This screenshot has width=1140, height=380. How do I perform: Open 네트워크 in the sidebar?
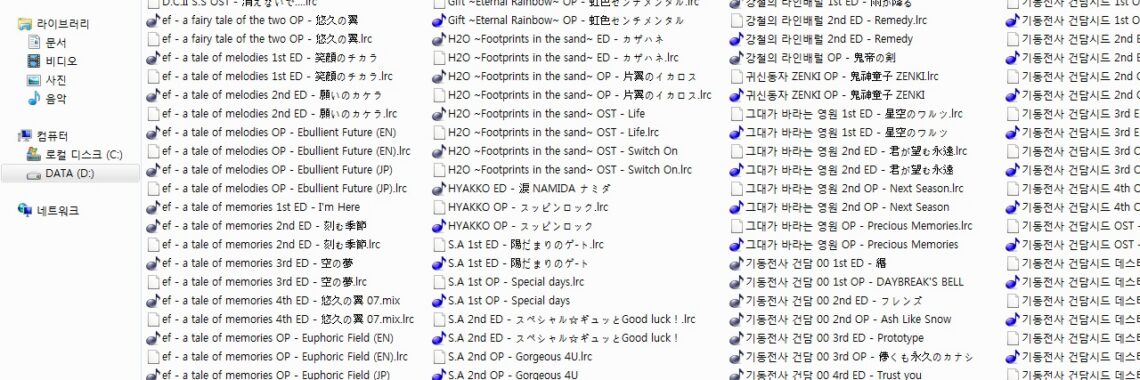click(x=57, y=211)
